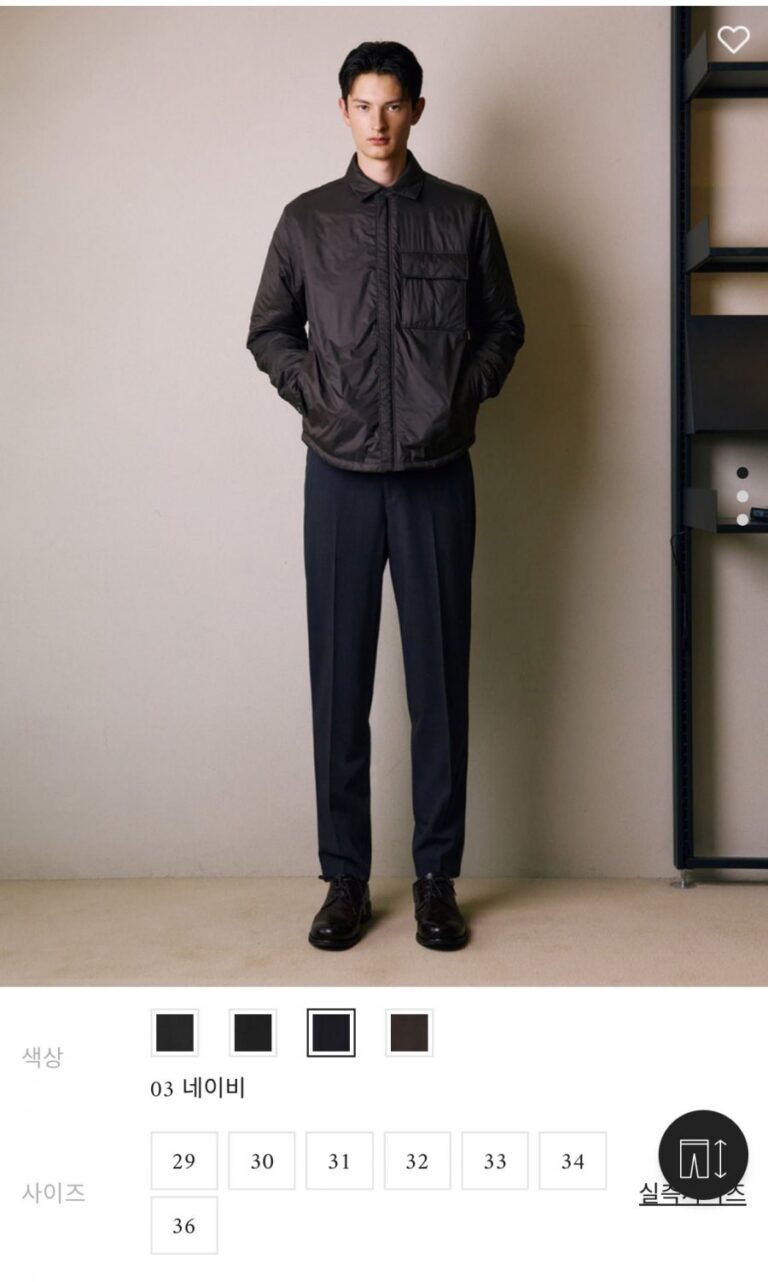Select size 29
The image size is (768, 1282).
tap(184, 1161)
